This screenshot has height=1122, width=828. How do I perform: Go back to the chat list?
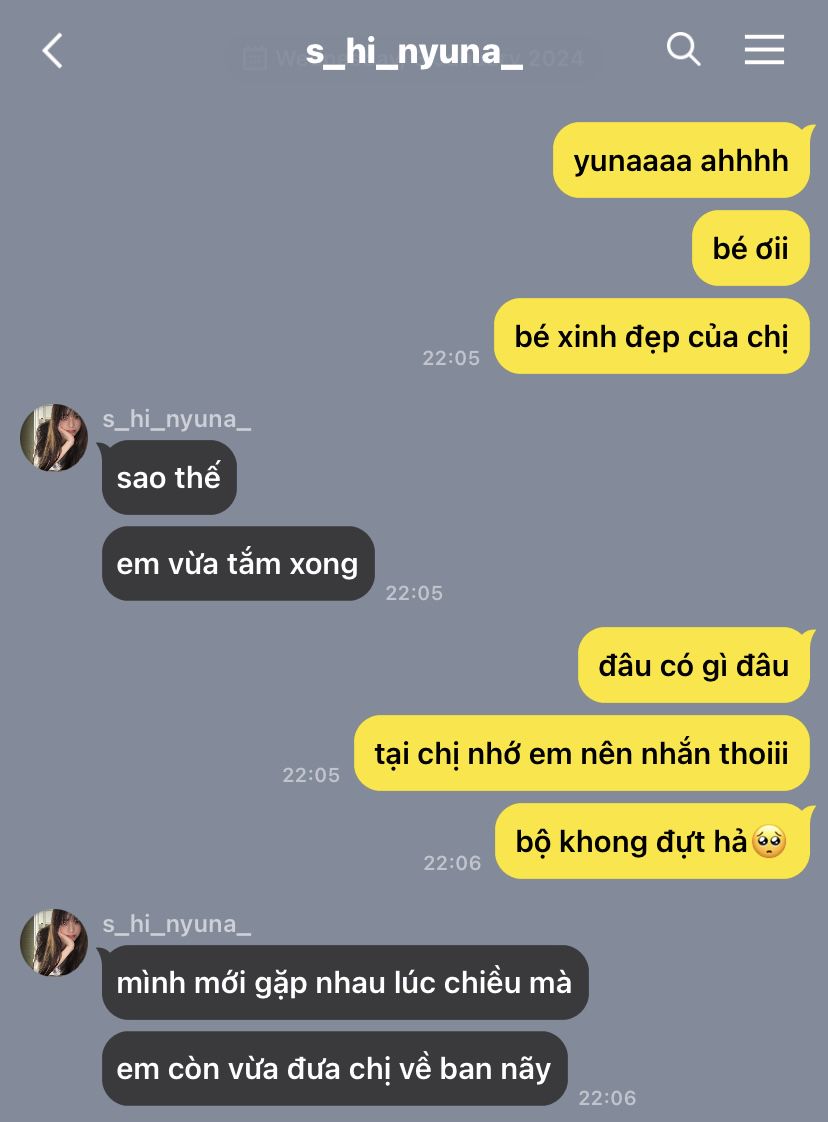(53, 50)
